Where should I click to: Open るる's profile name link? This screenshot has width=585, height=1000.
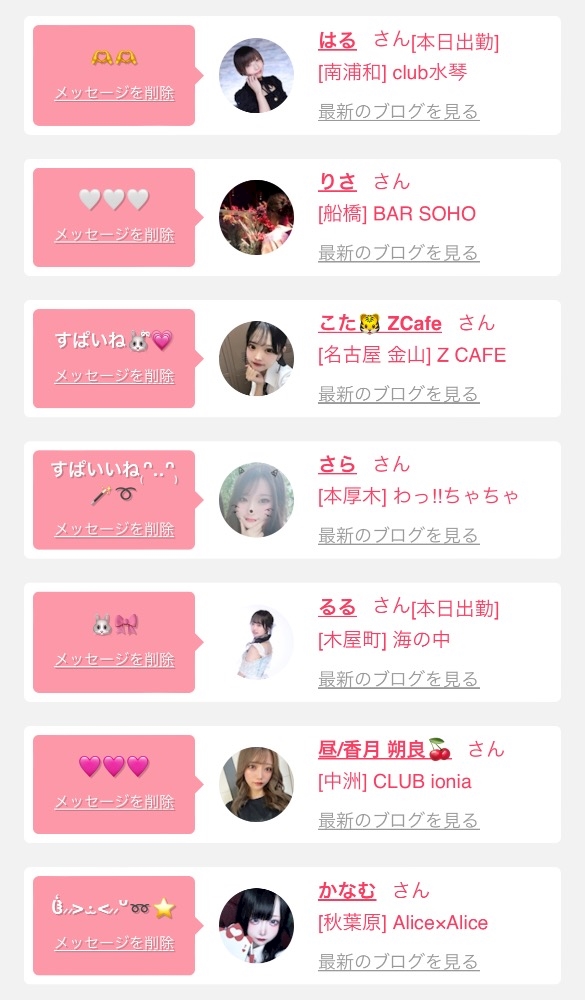click(x=337, y=607)
